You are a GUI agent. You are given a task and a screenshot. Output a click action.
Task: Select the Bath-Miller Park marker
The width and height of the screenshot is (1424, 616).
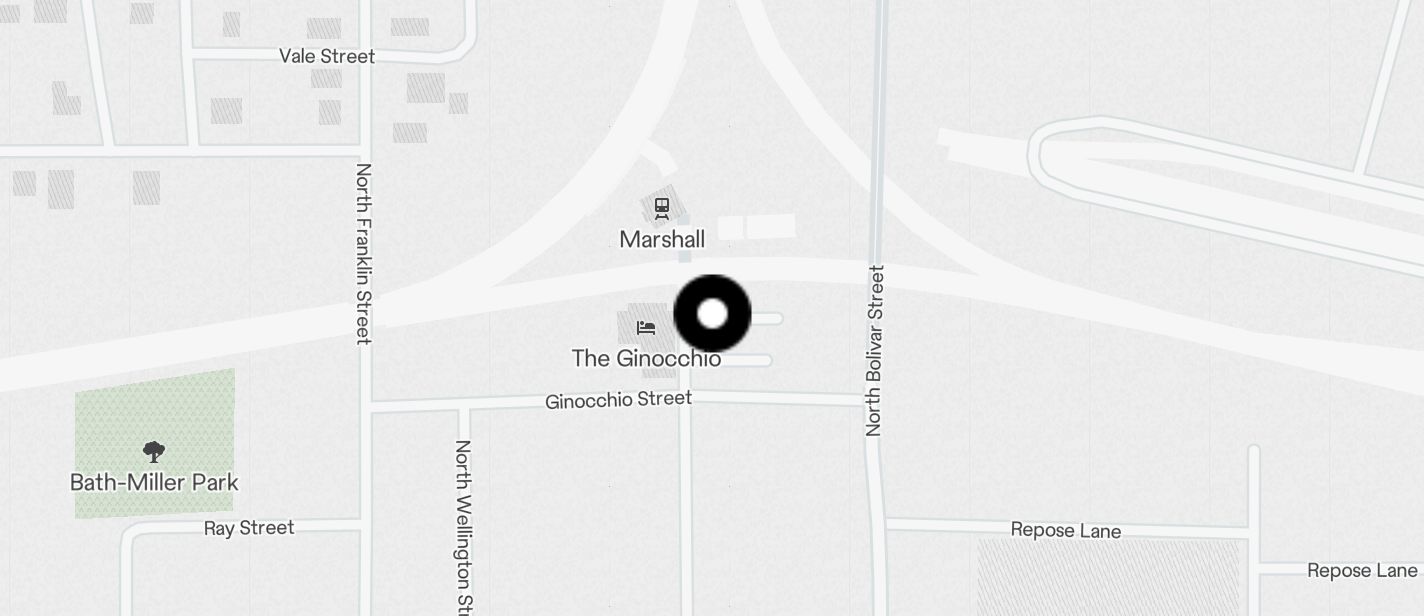(x=154, y=452)
